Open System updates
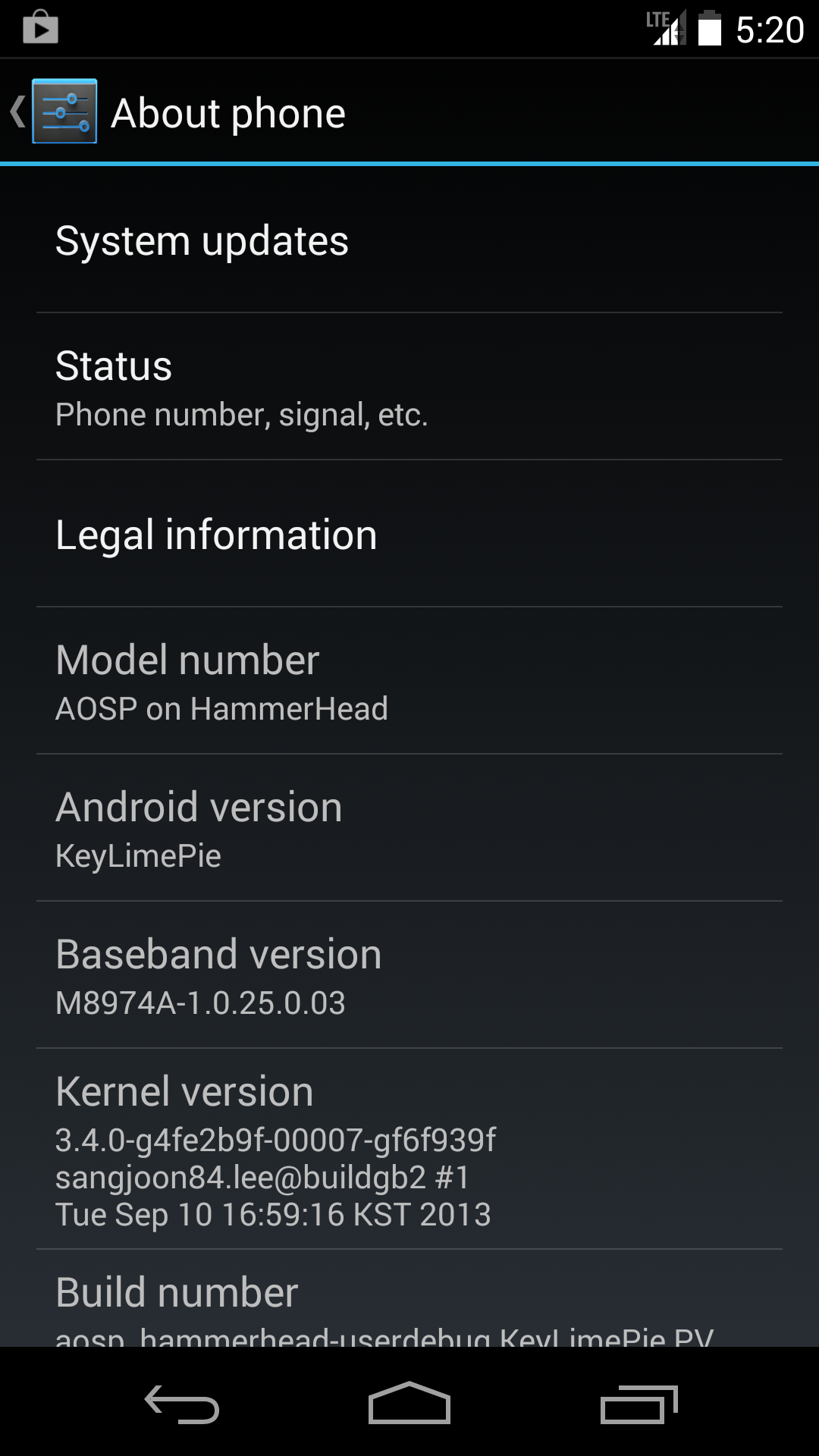 pyautogui.click(x=409, y=240)
